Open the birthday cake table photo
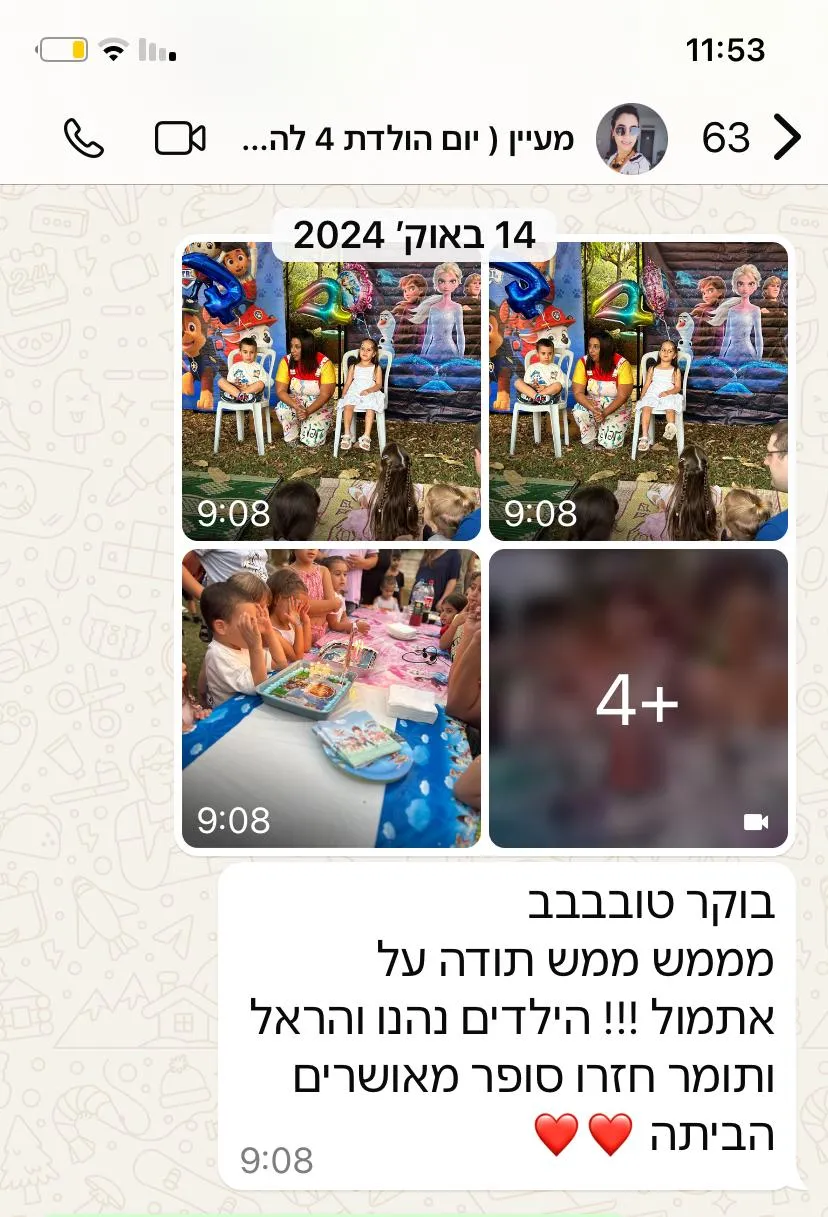Screen dimensions: 828x1217 click(x=331, y=698)
